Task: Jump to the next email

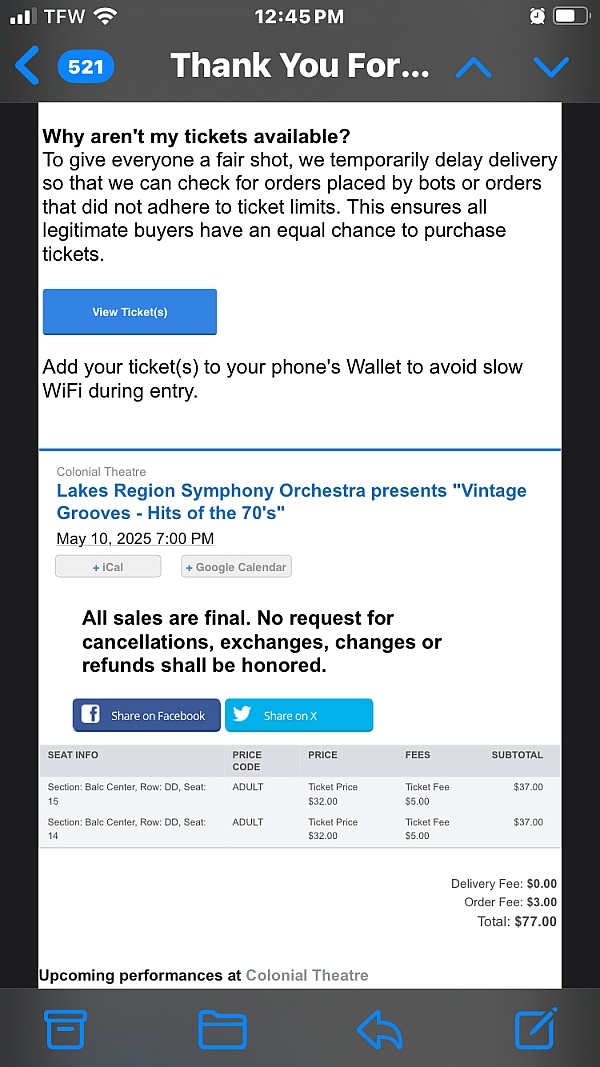Action: 551,67
